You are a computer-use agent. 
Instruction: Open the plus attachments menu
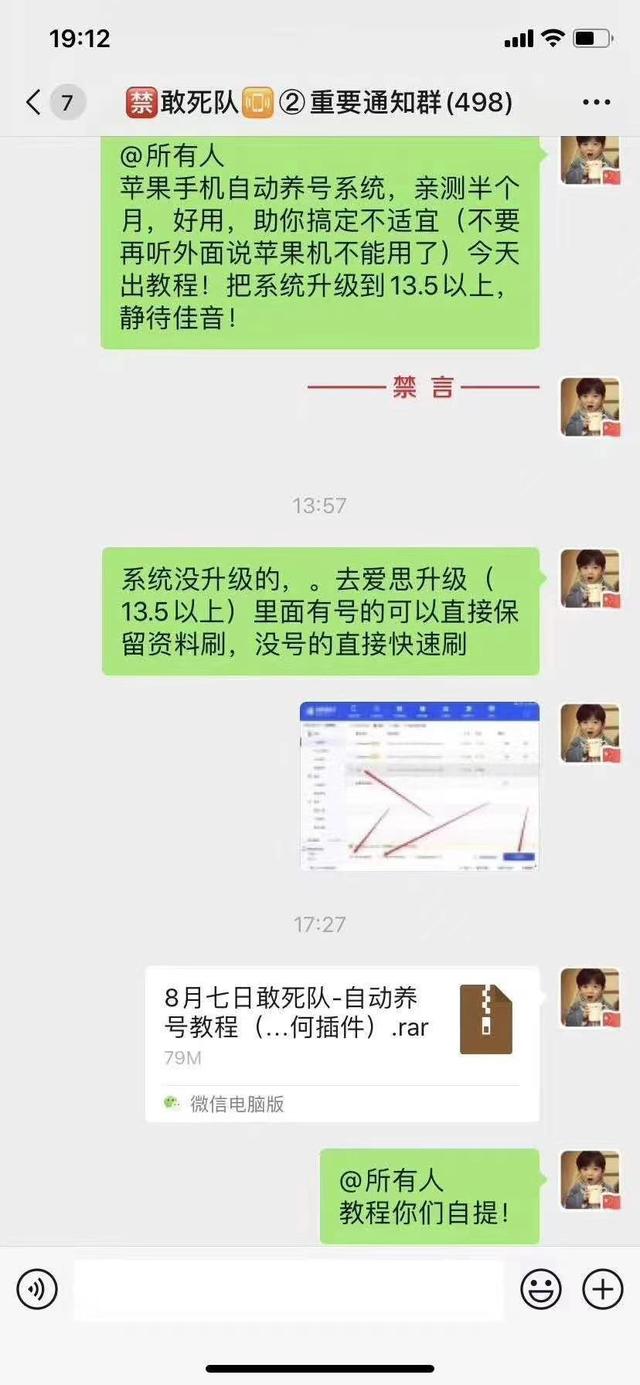click(602, 1290)
